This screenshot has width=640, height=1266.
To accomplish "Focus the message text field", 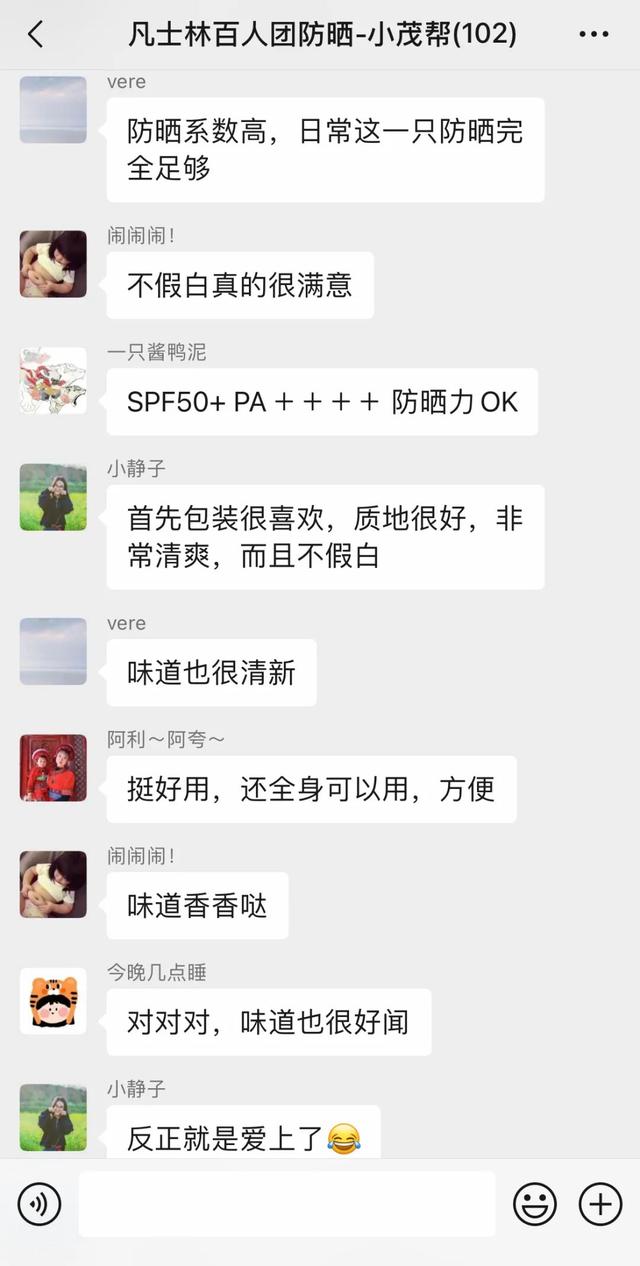I will pyautogui.click(x=287, y=1204).
